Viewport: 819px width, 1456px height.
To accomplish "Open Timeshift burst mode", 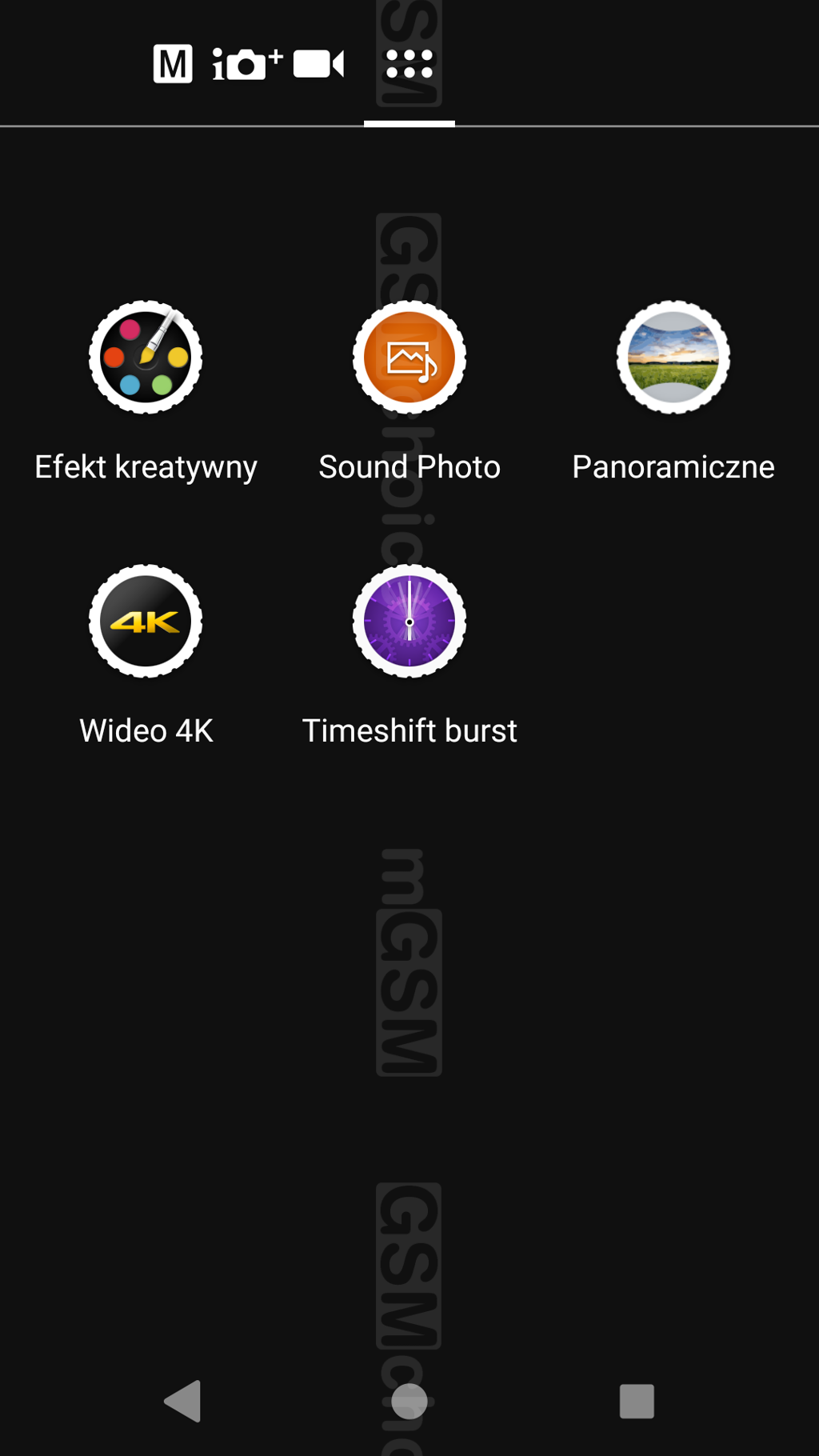I will (x=409, y=622).
